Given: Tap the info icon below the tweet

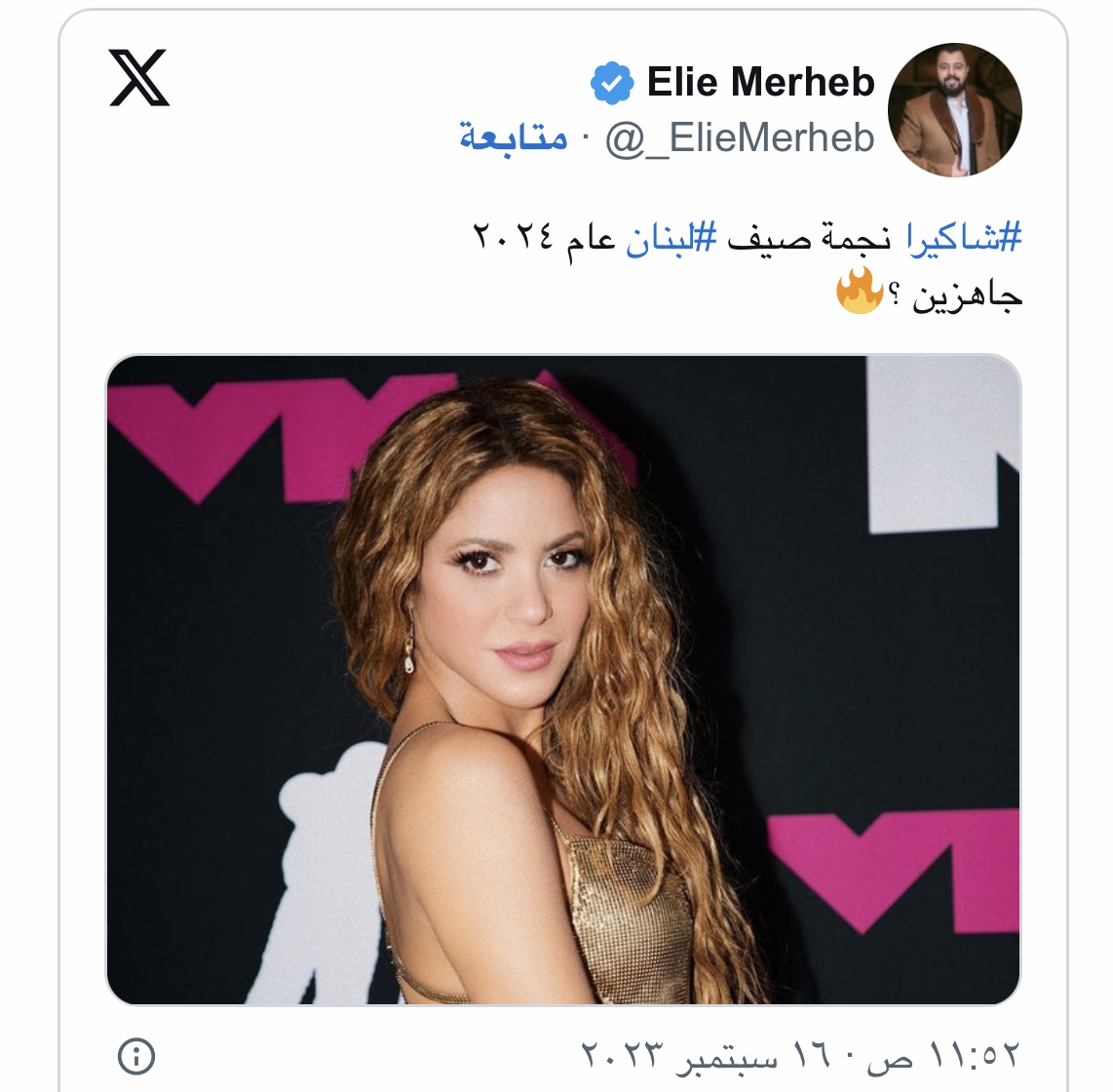Looking at the screenshot, I should [x=136, y=1056].
